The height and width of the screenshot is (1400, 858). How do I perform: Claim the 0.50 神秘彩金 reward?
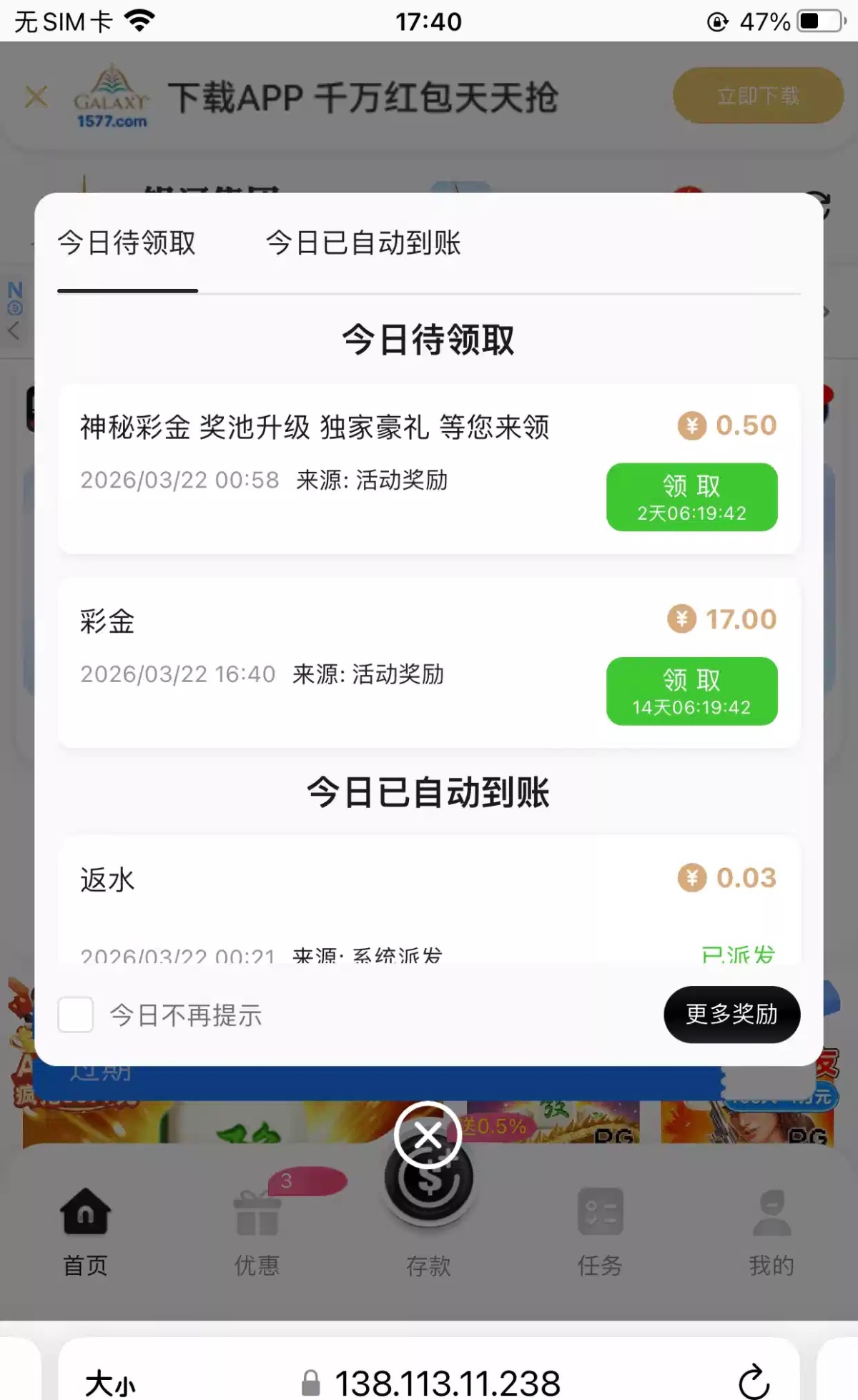pyautogui.click(x=691, y=497)
